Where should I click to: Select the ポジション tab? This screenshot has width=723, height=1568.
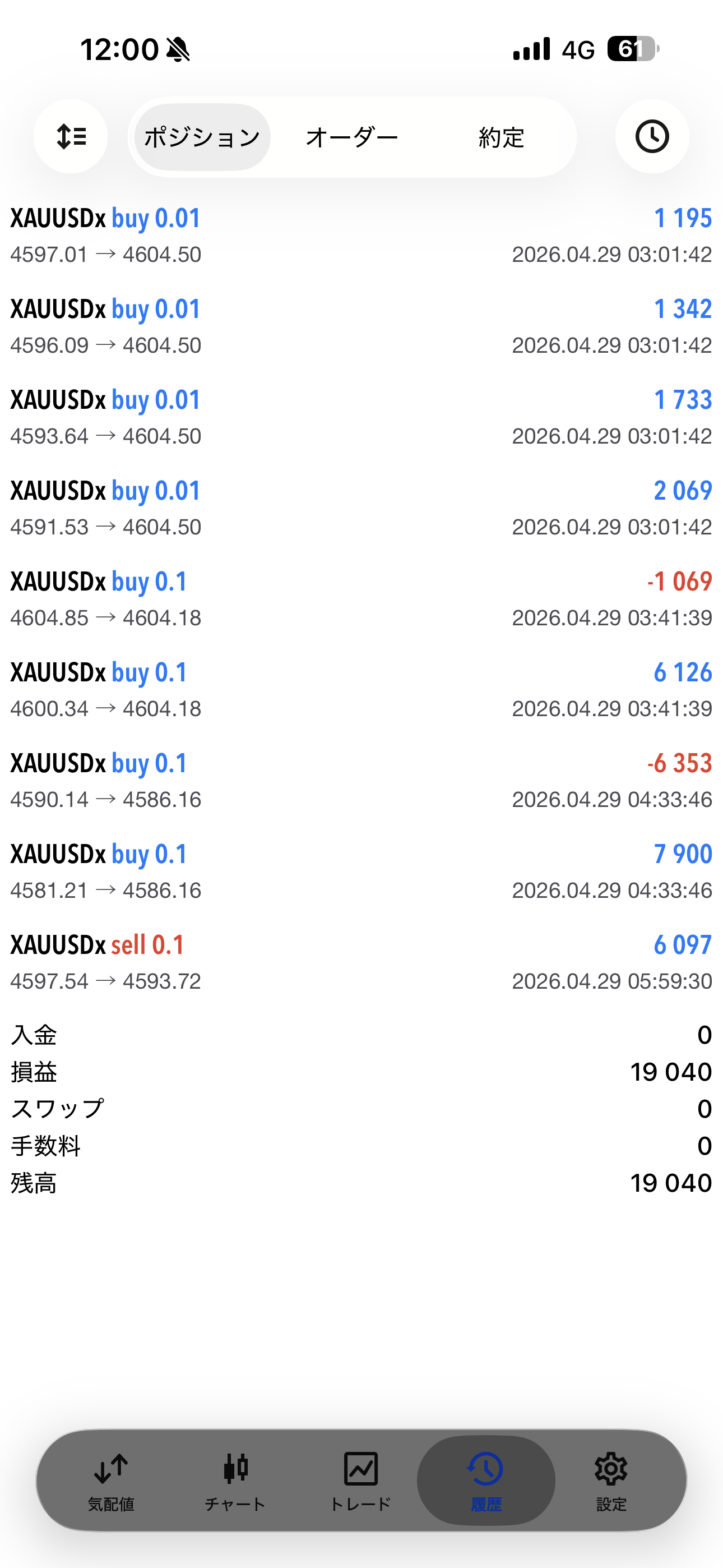[202, 137]
